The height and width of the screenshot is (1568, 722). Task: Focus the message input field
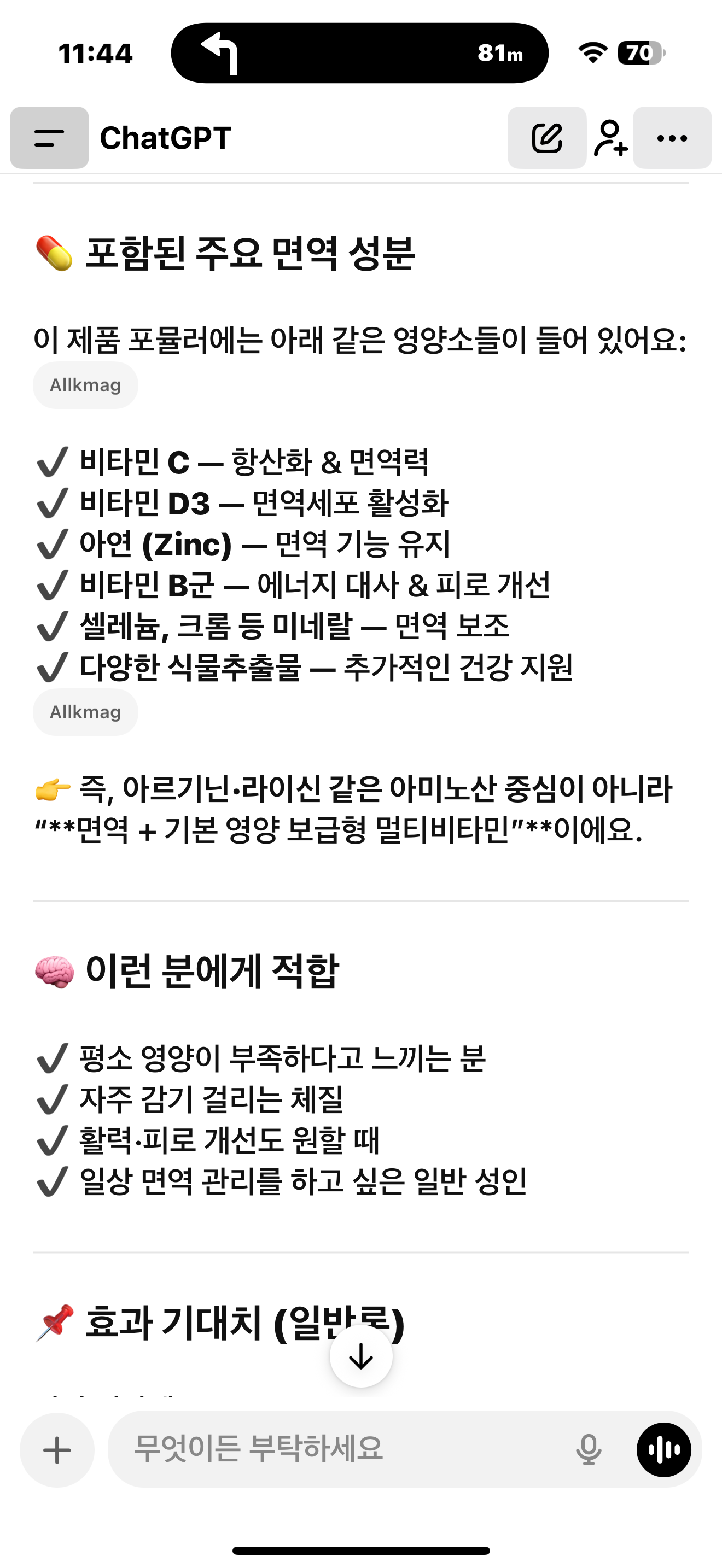pos(341,1449)
